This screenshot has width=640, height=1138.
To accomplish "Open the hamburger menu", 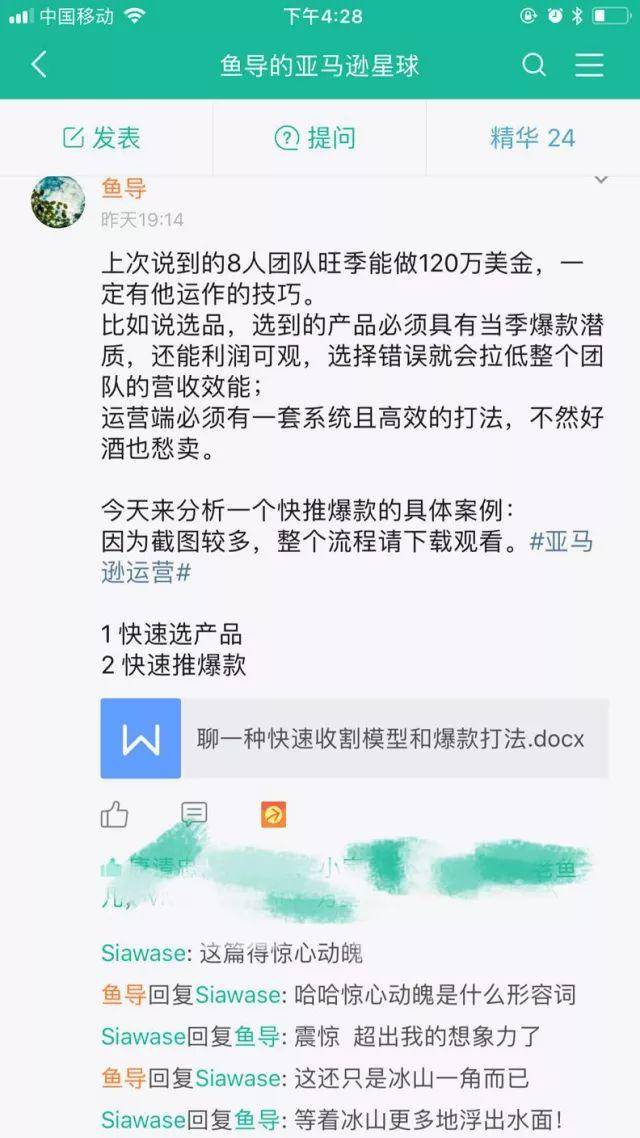I will [x=589, y=65].
